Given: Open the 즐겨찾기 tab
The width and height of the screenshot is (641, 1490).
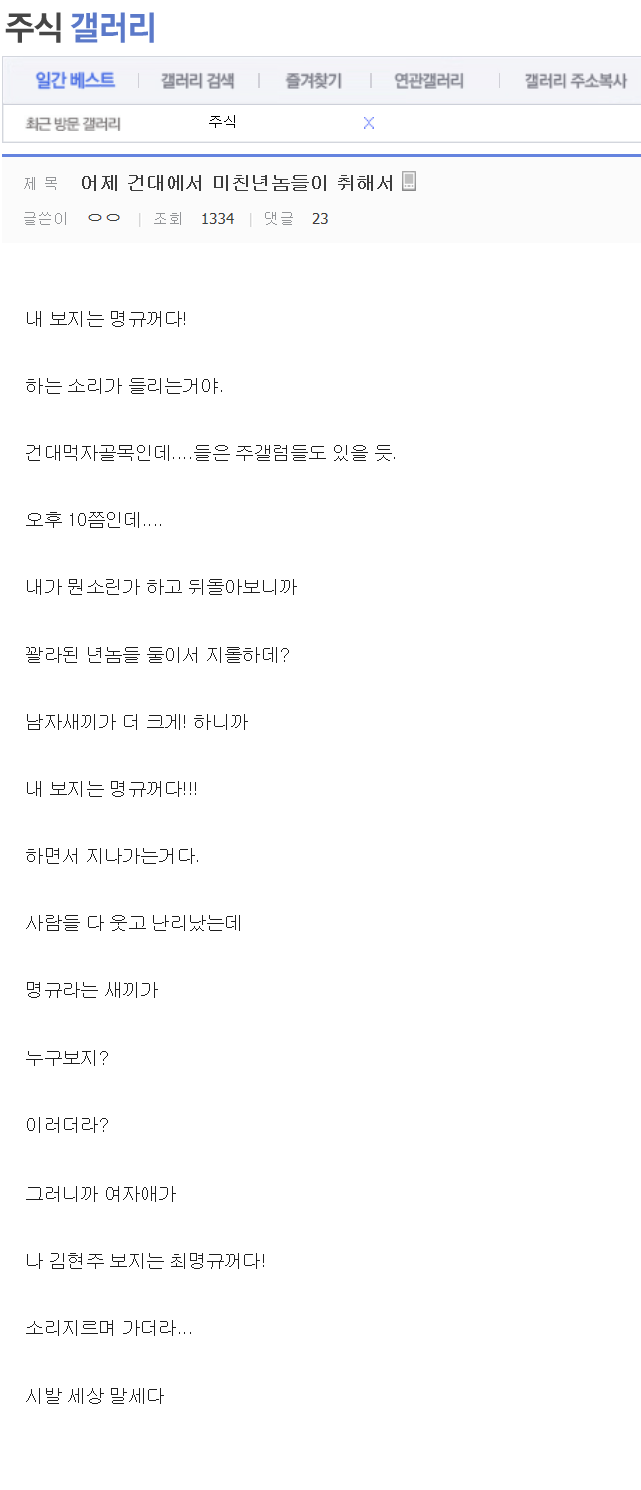Looking at the screenshot, I should point(313,81).
